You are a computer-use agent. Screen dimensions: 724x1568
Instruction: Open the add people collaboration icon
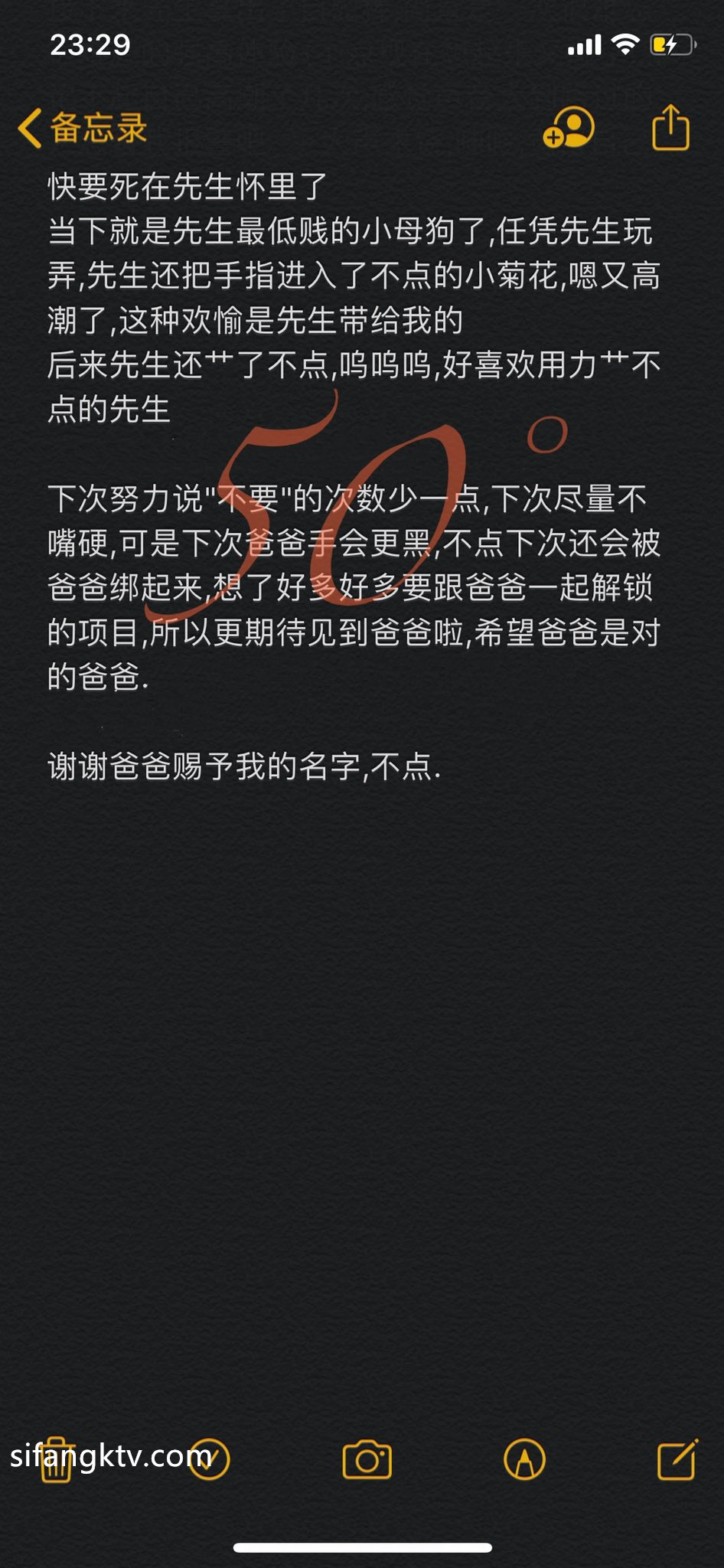pyautogui.click(x=569, y=127)
